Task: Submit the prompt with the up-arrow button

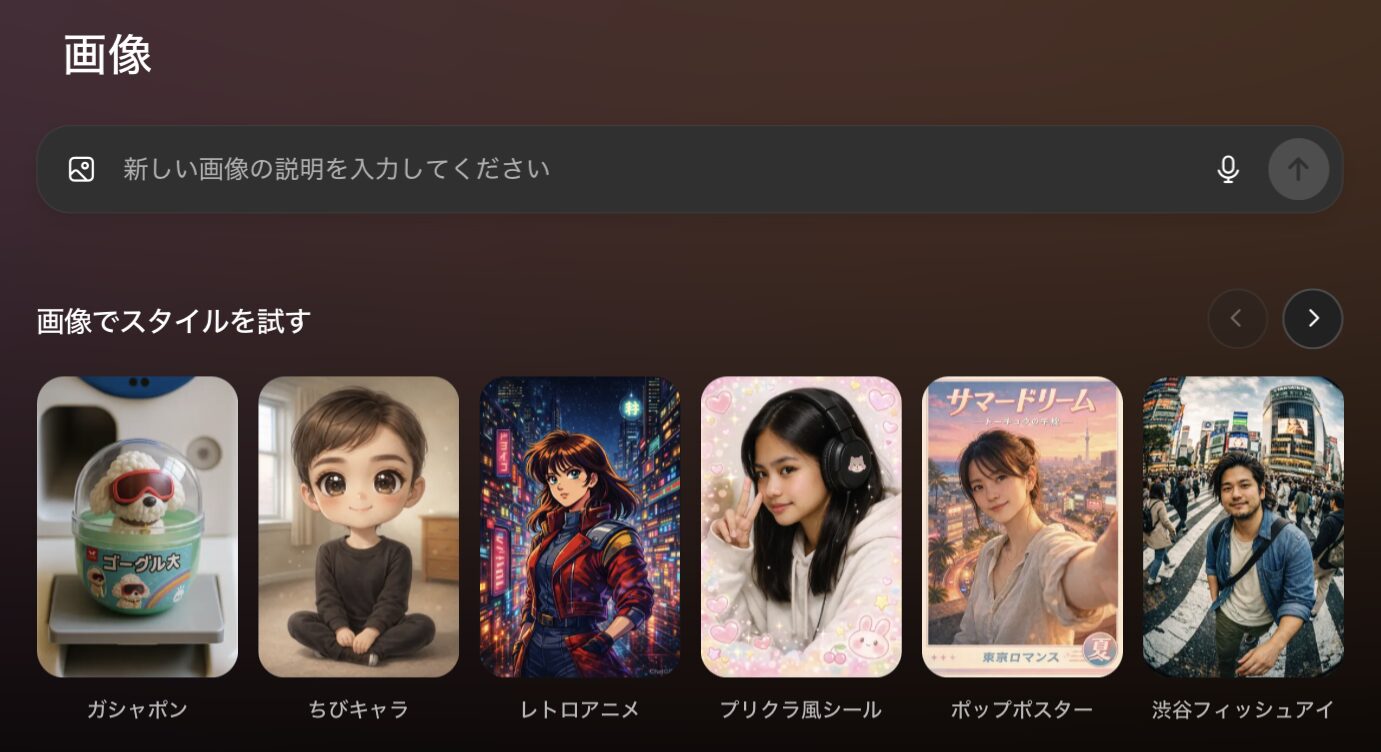Action: (1298, 169)
